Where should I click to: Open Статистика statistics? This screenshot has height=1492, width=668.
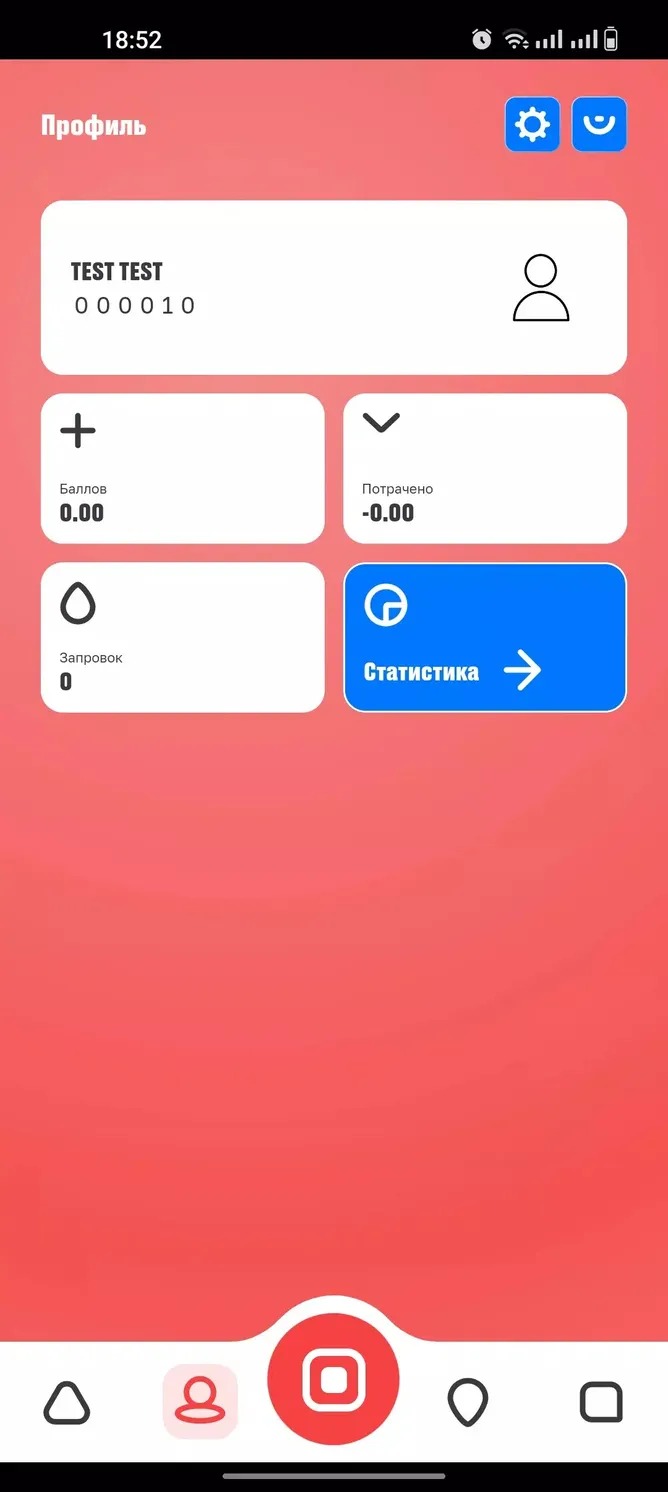pyautogui.click(x=485, y=637)
